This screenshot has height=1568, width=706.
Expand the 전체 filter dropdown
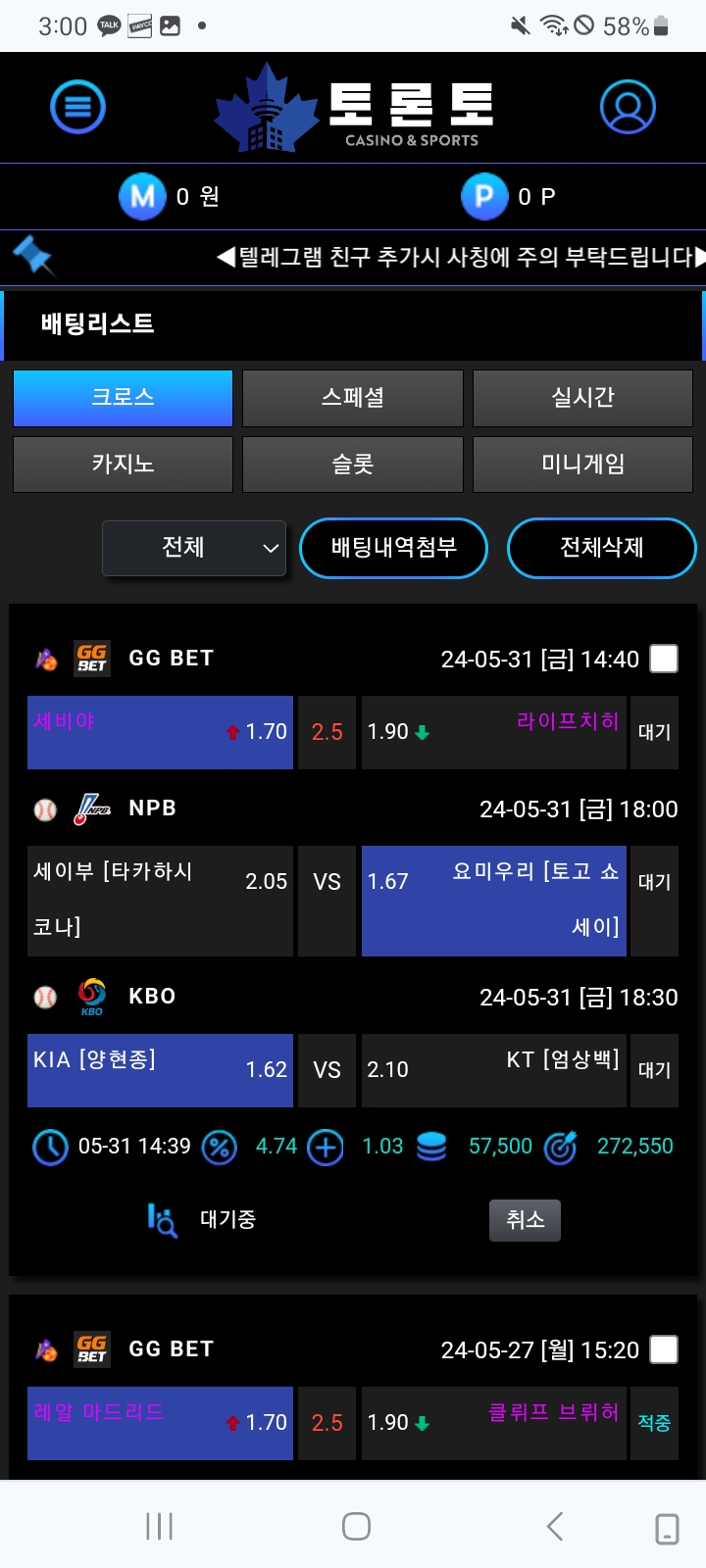(x=194, y=548)
